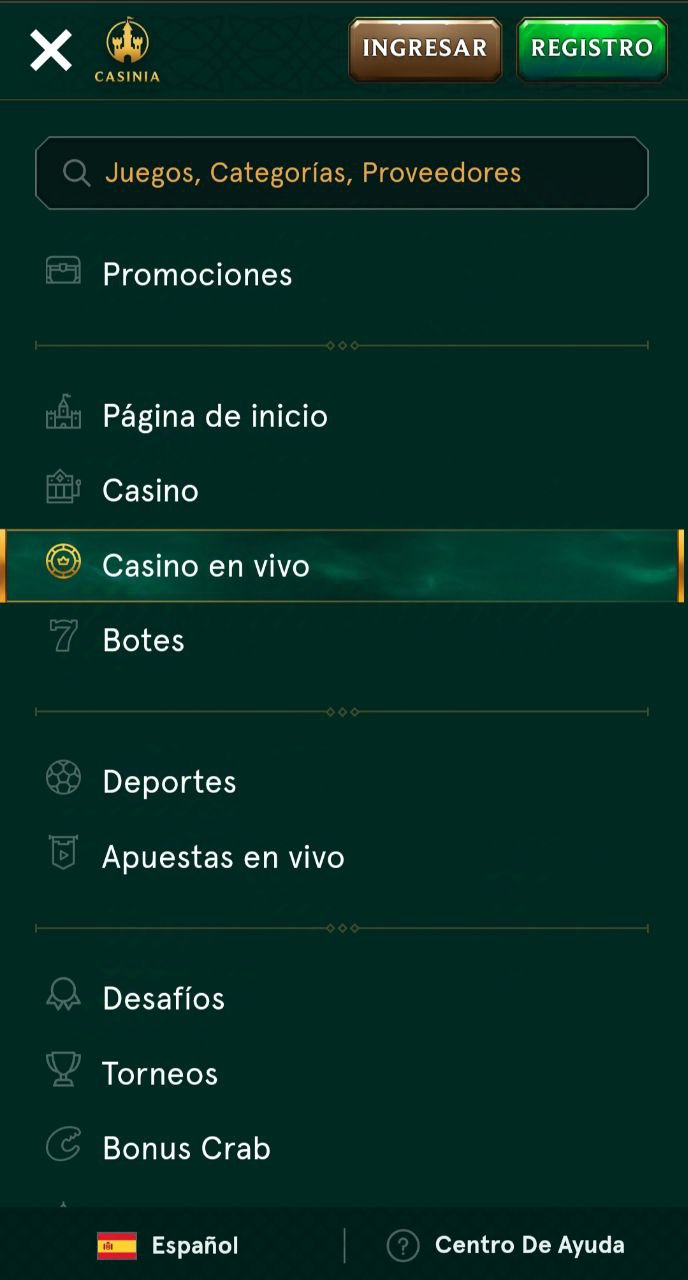Tap the INGRESAR button
Screen dimensions: 688x1280
pos(425,49)
